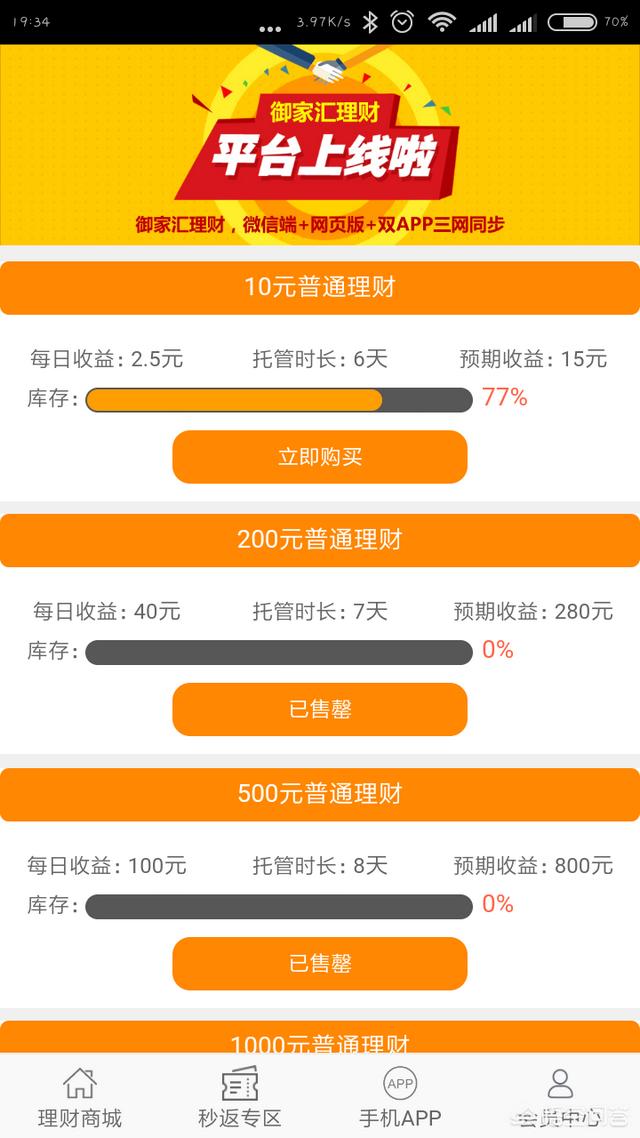Open the 平台上线啦 promo banner
The height and width of the screenshot is (1138, 640).
320,144
